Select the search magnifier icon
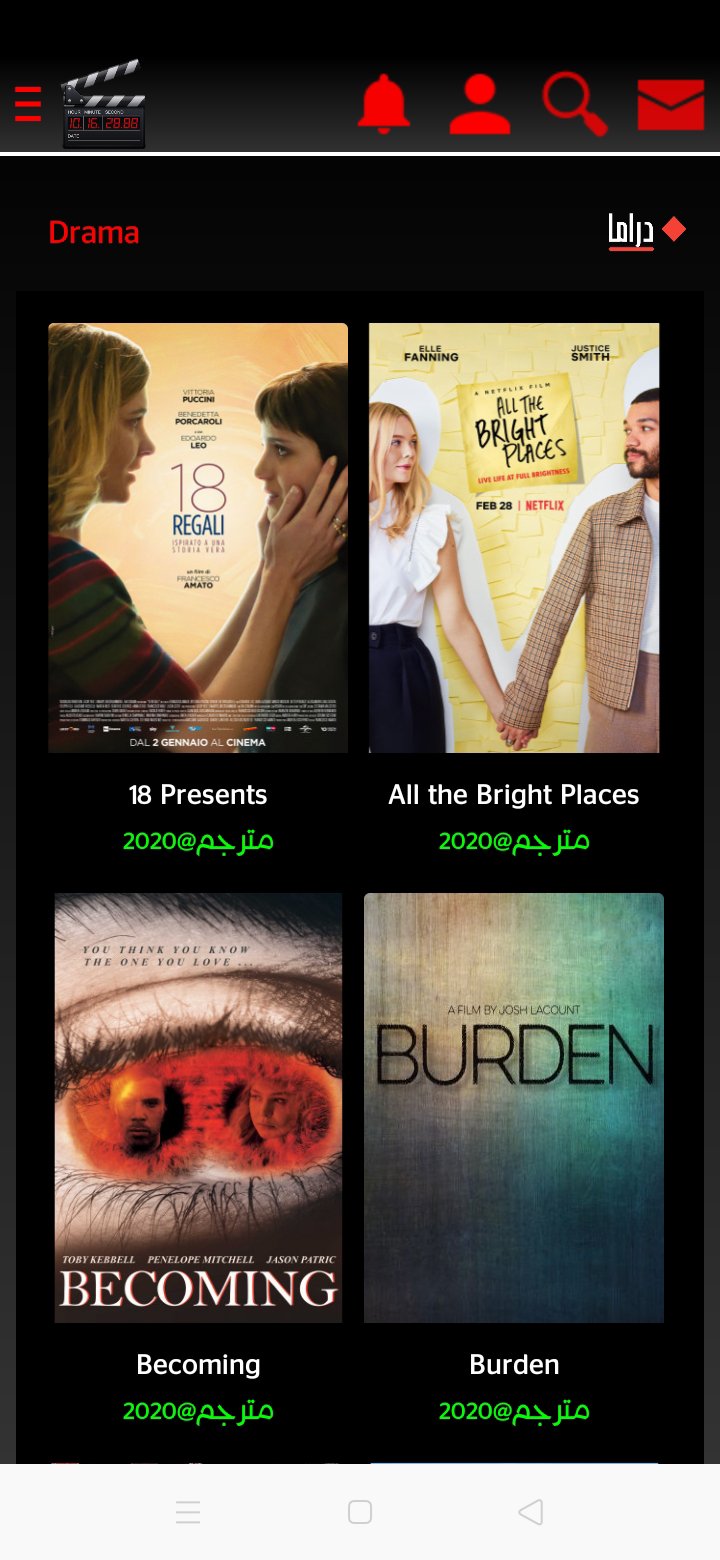Viewport: 720px width, 1560px height. tap(574, 103)
